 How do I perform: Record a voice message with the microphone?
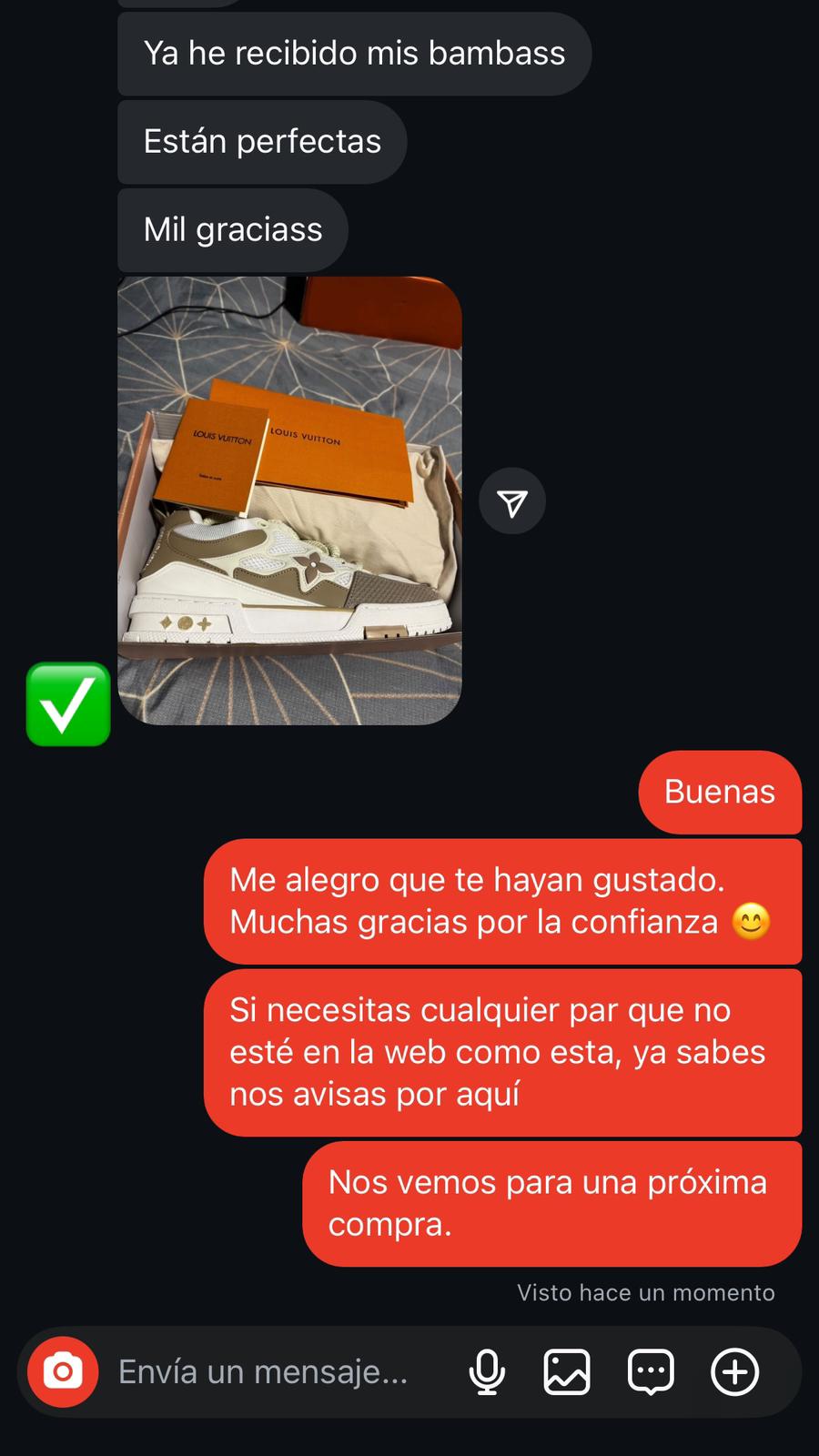coord(487,1371)
